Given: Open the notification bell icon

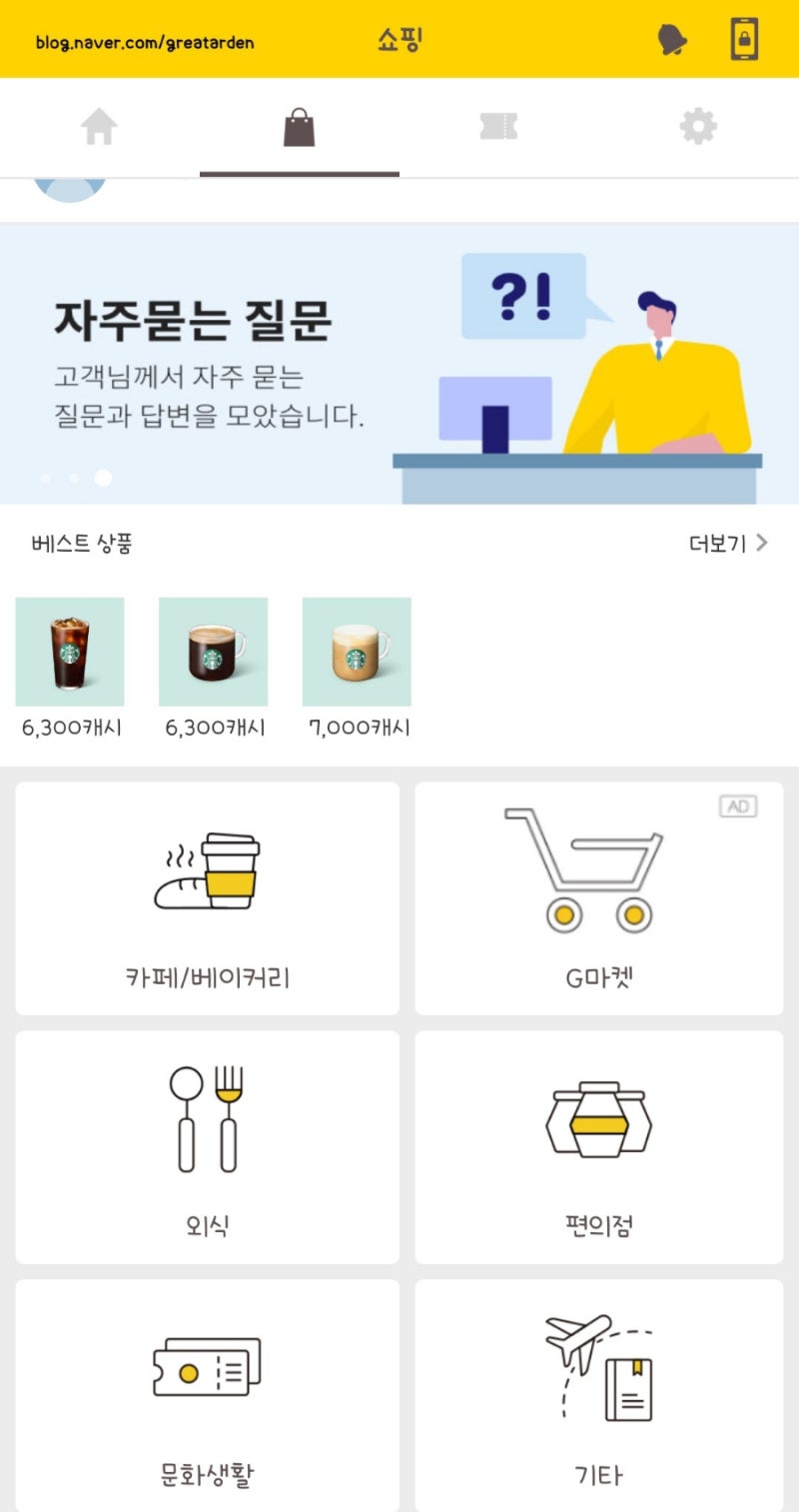Looking at the screenshot, I should click(673, 41).
